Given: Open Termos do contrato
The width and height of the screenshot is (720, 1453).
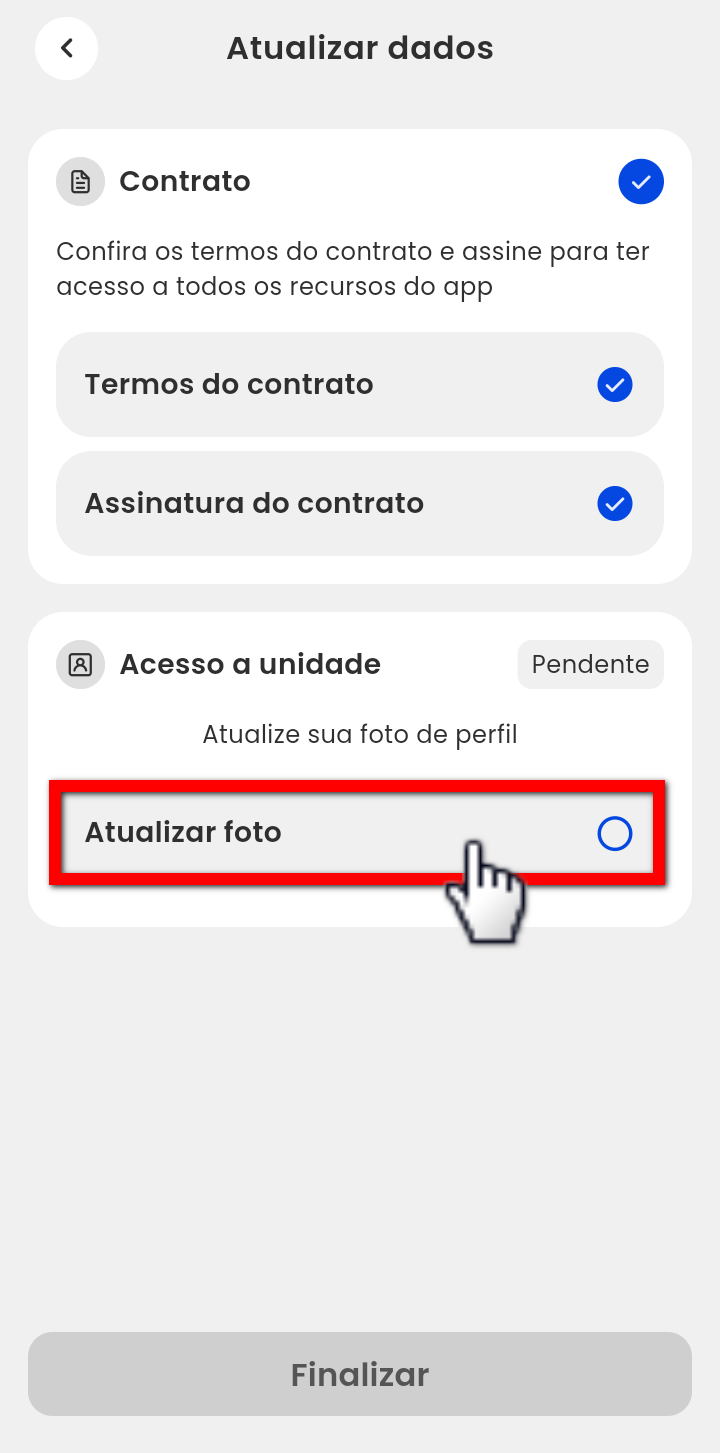Looking at the screenshot, I should click(359, 385).
